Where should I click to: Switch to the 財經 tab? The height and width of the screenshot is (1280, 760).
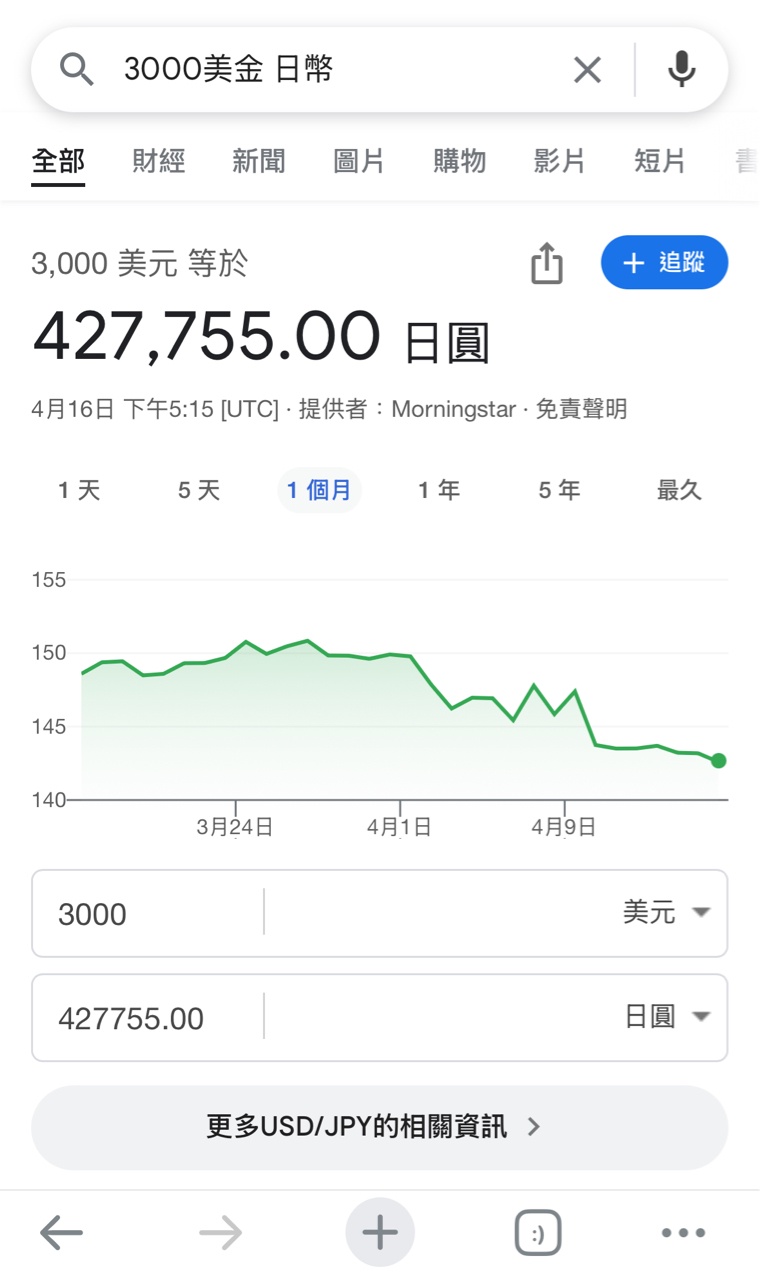click(159, 161)
